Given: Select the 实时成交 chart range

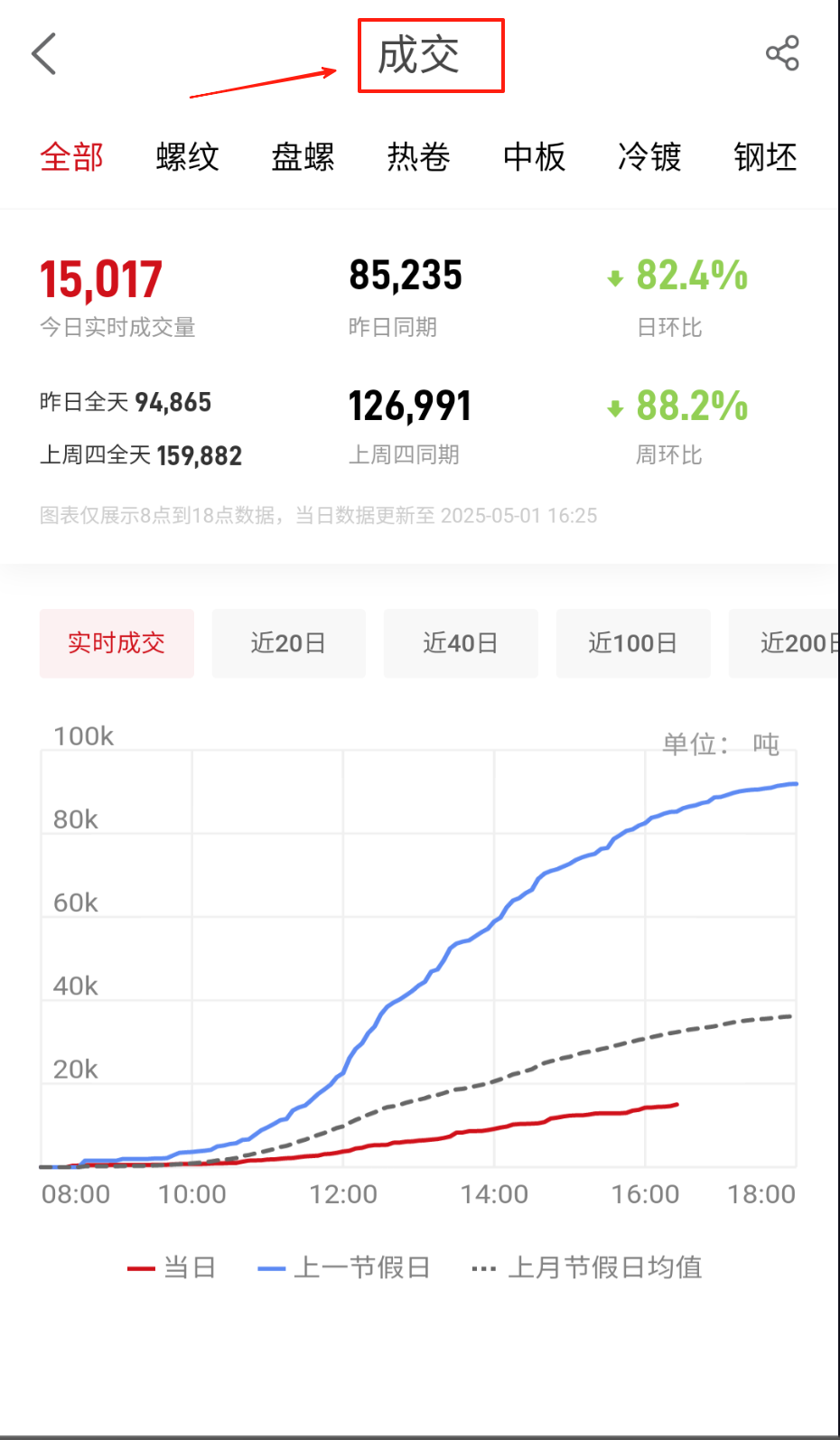Looking at the screenshot, I should pyautogui.click(x=117, y=643).
